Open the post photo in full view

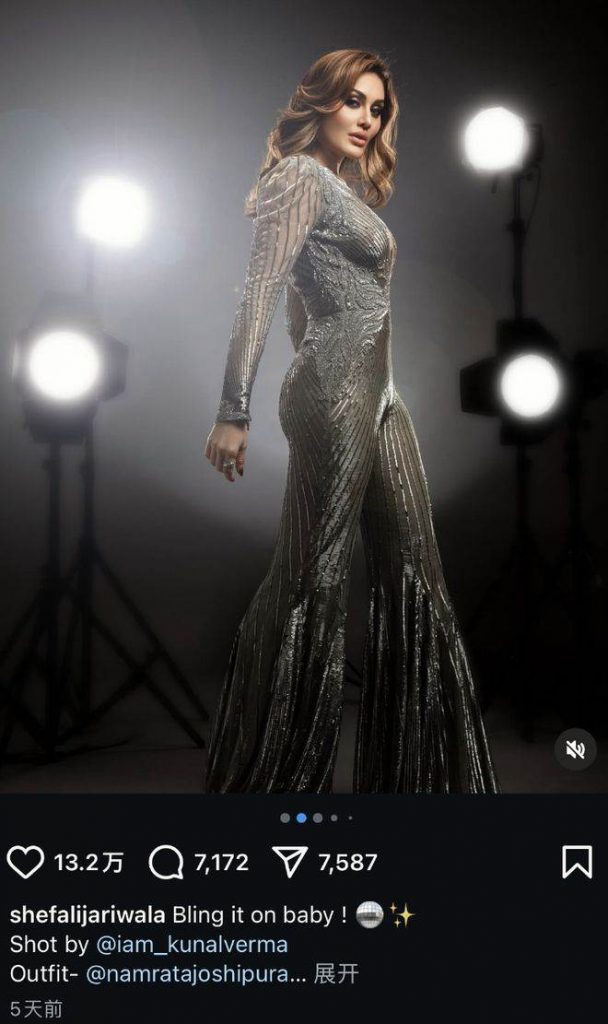click(304, 396)
